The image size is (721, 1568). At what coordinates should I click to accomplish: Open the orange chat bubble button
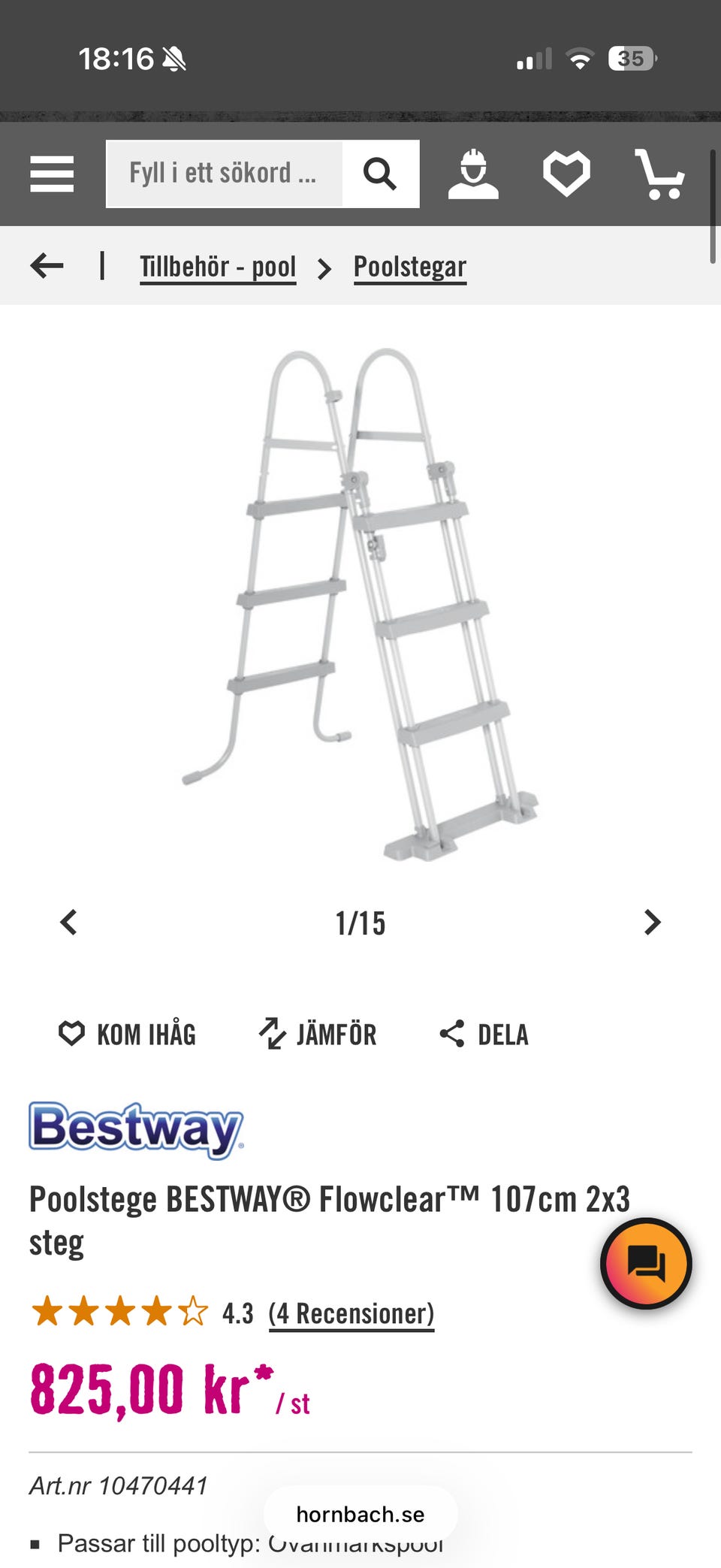tap(646, 1264)
